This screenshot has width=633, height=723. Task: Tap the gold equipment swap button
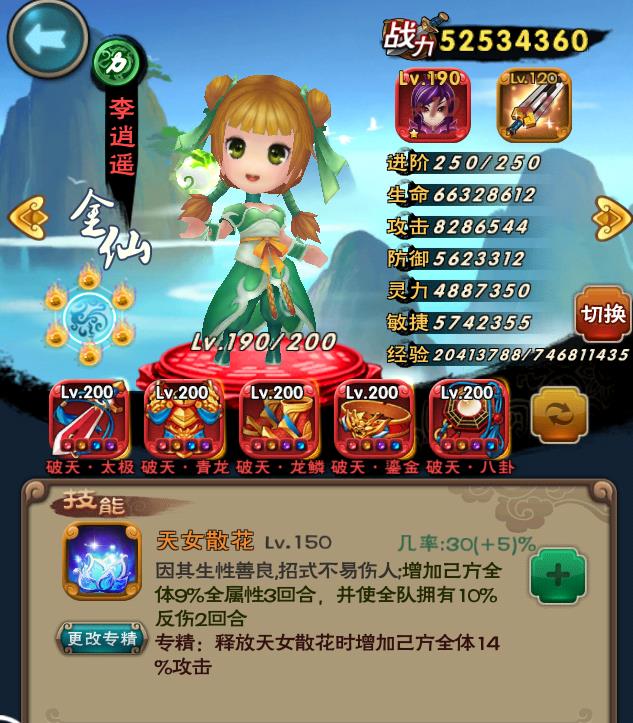click(x=558, y=411)
